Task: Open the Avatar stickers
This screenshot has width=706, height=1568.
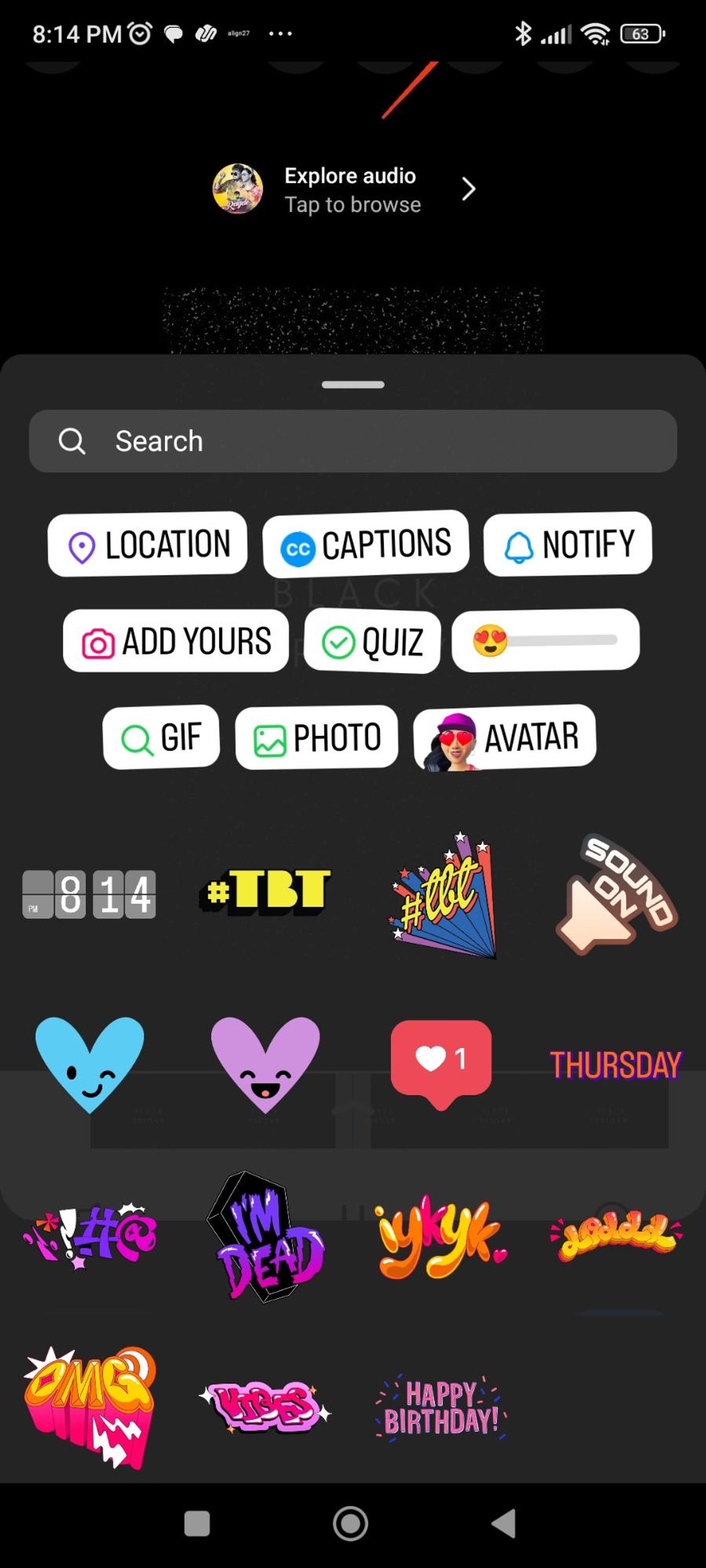Action: 504,737
